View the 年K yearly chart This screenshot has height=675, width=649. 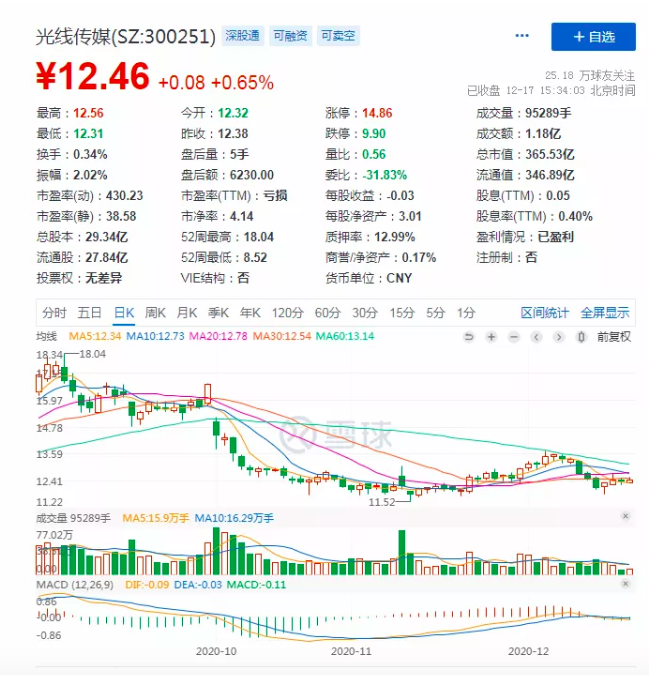249,312
